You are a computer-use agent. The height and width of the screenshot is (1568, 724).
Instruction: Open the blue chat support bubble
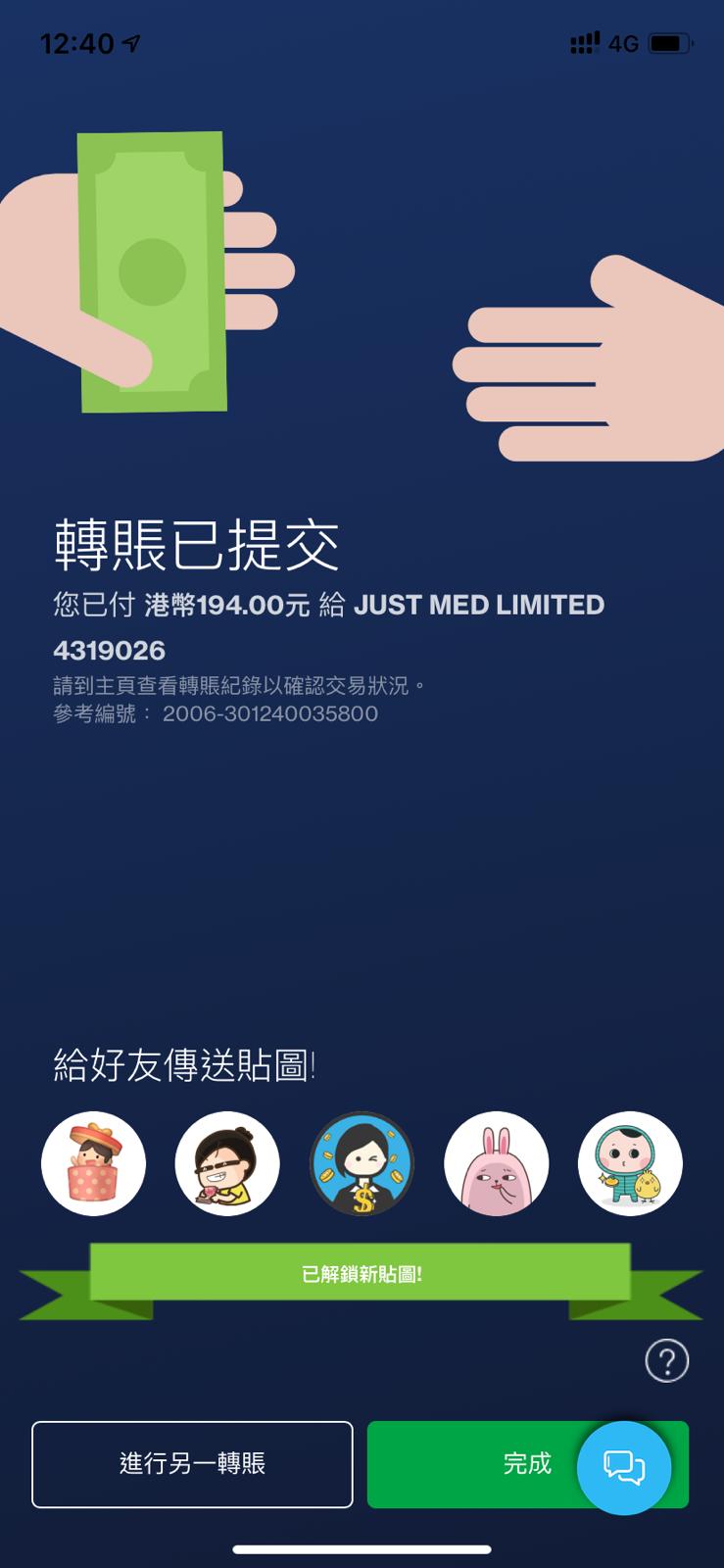(x=624, y=1467)
